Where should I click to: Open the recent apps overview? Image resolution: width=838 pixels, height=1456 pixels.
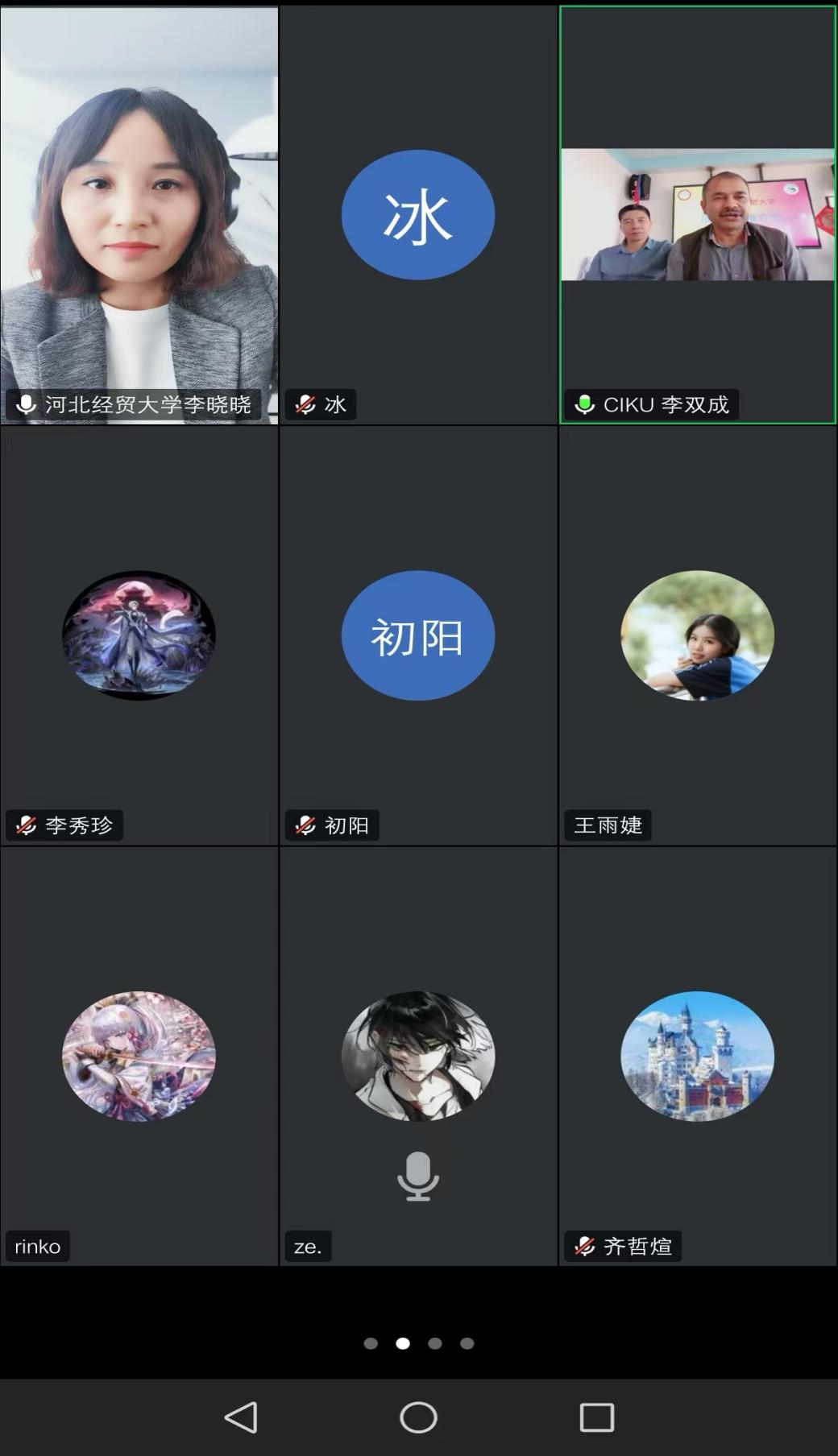tap(597, 1417)
